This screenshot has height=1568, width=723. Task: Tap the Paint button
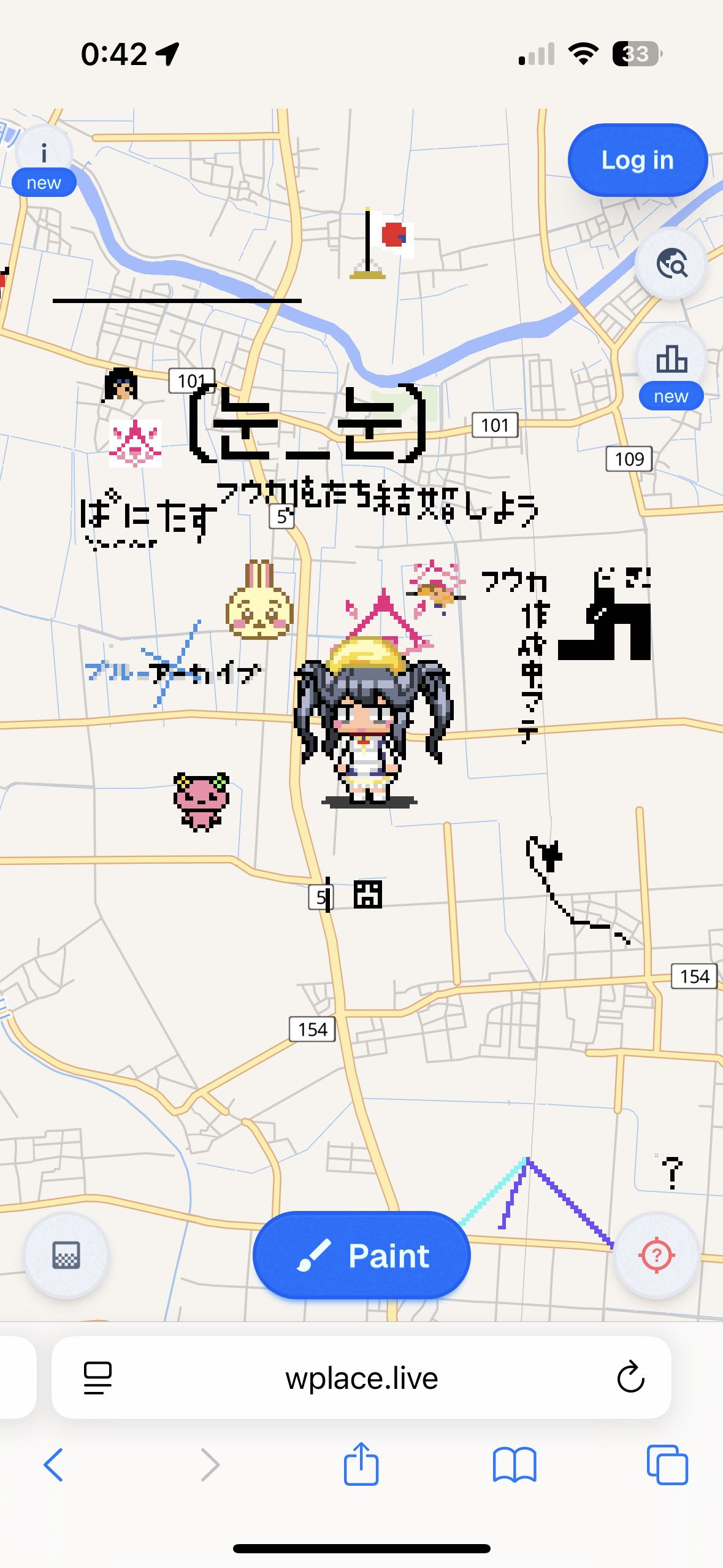[362, 1255]
